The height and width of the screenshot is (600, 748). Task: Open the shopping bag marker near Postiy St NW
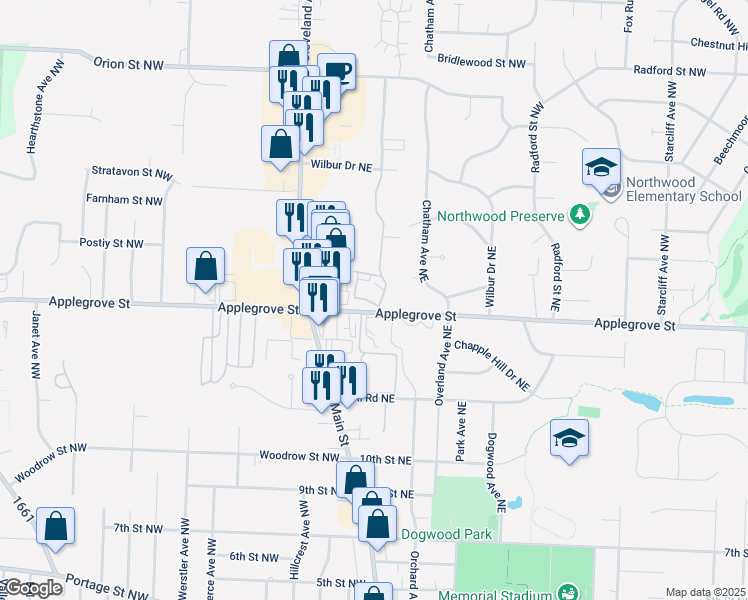205,270
